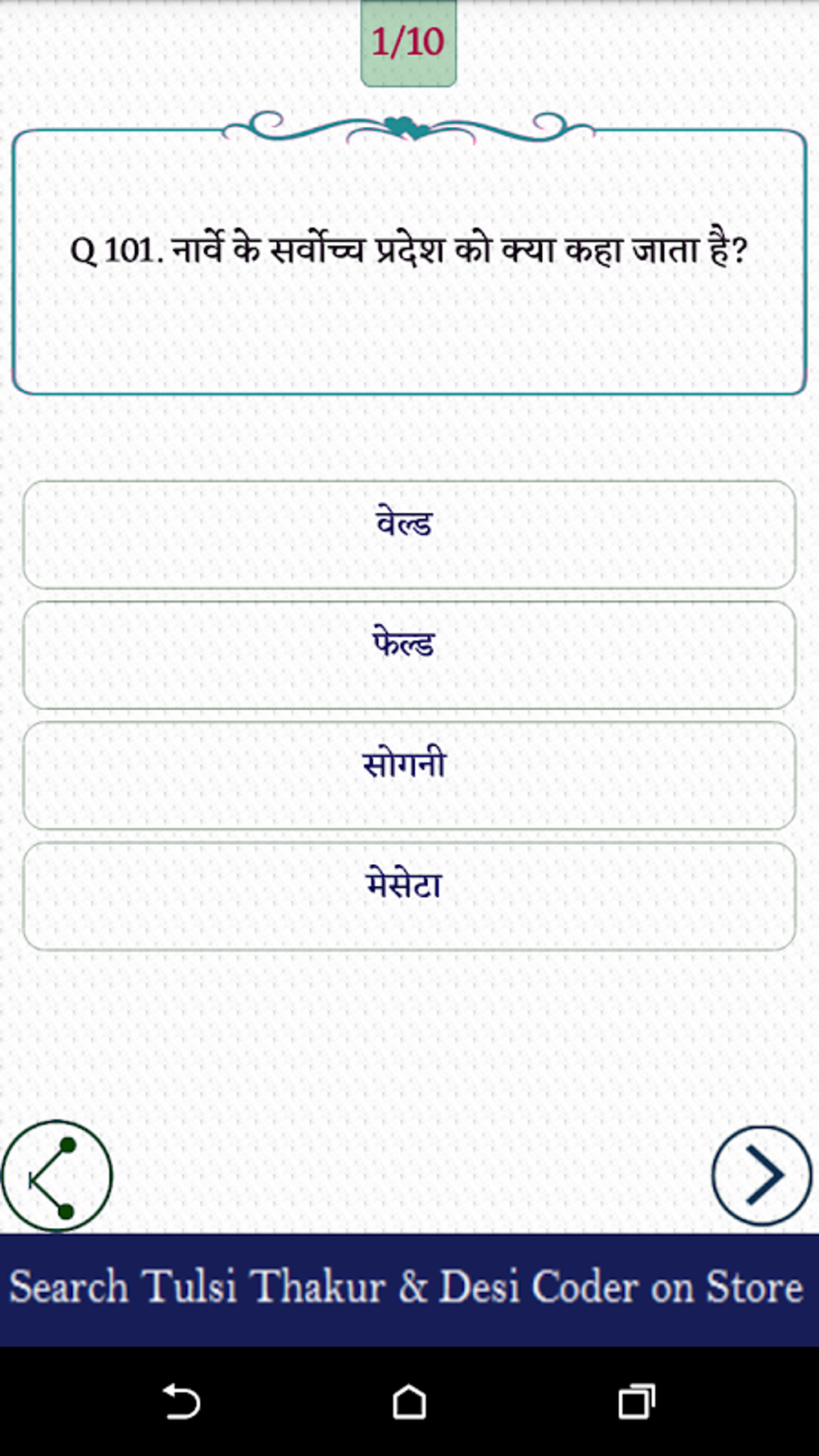Open the Tulsi Thakur & Desi Coder banner
The width and height of the screenshot is (819, 1456).
pyautogui.click(x=409, y=1290)
